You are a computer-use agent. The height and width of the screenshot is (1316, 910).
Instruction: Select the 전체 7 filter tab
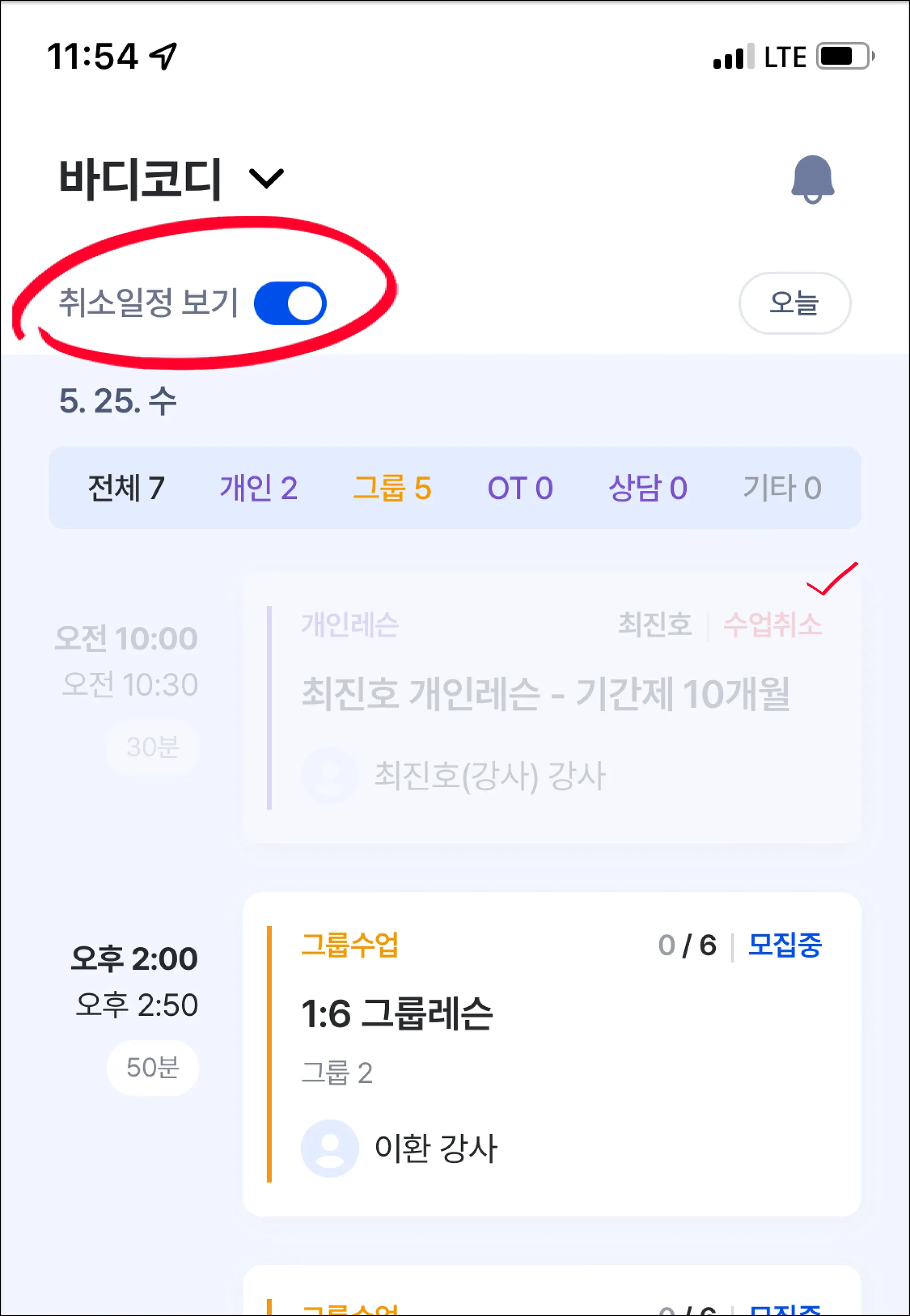pos(126,488)
